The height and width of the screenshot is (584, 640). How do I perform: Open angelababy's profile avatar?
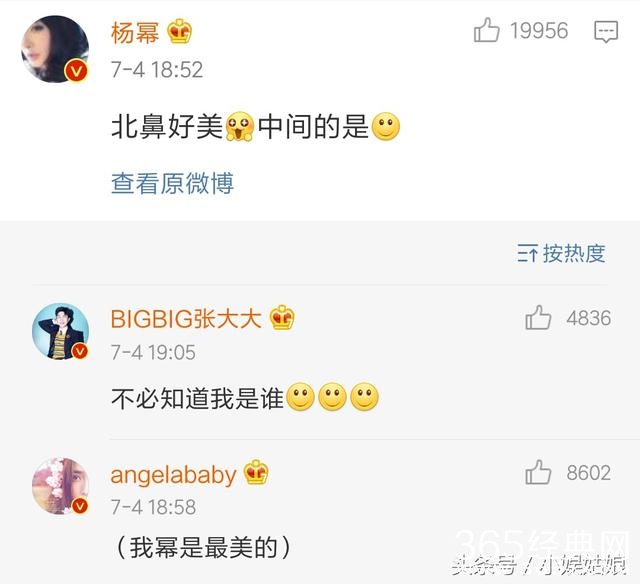click(x=61, y=486)
